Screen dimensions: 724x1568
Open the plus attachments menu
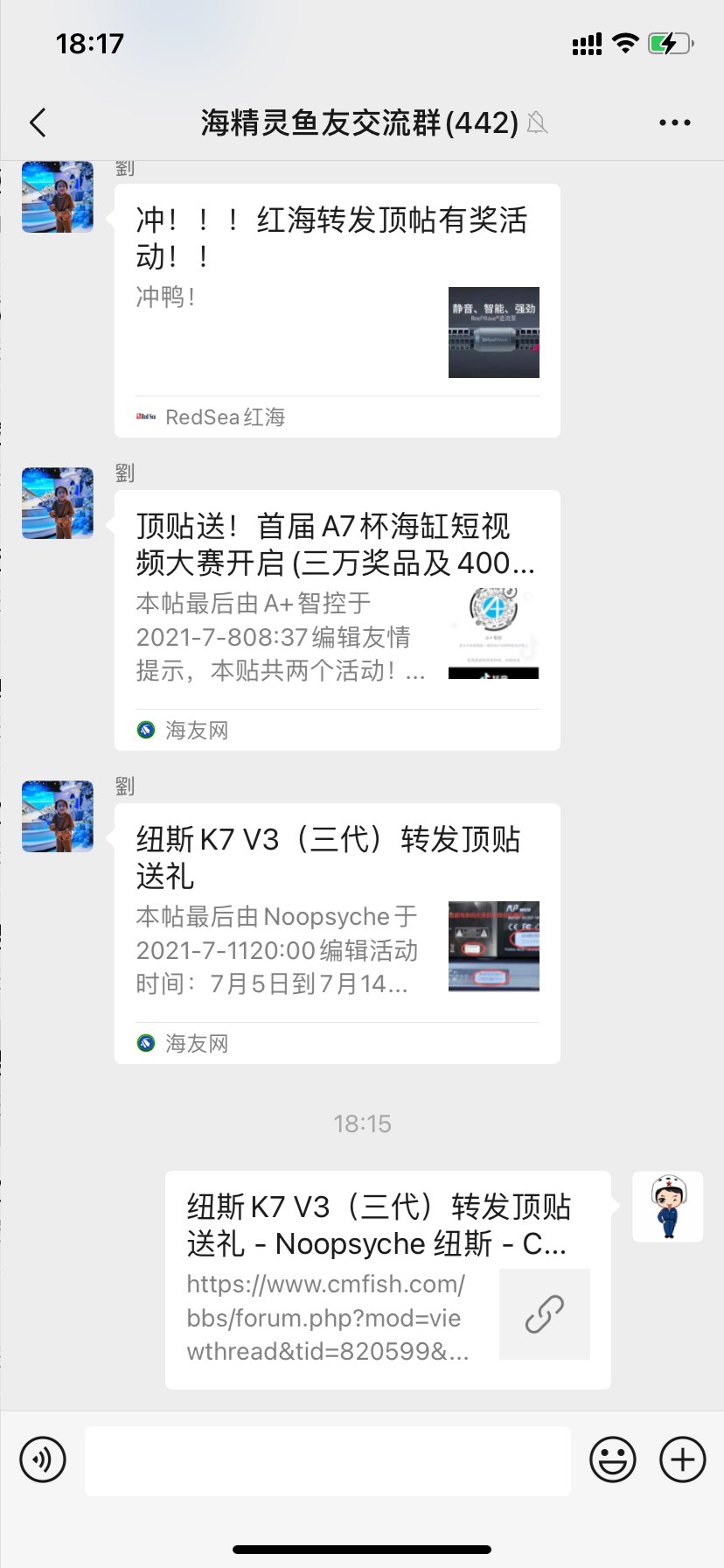682,1459
